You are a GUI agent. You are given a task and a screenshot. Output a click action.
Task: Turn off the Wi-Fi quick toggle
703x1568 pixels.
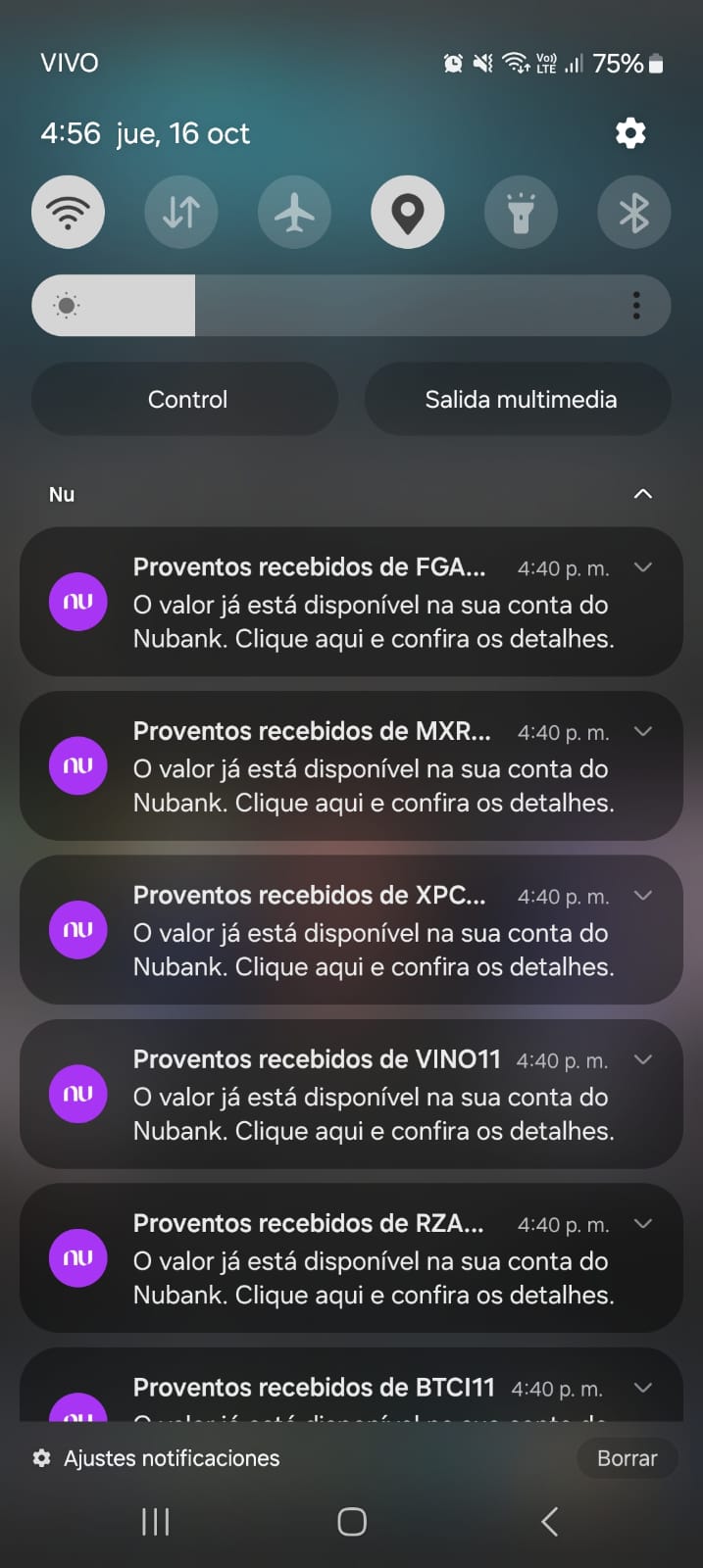68,212
